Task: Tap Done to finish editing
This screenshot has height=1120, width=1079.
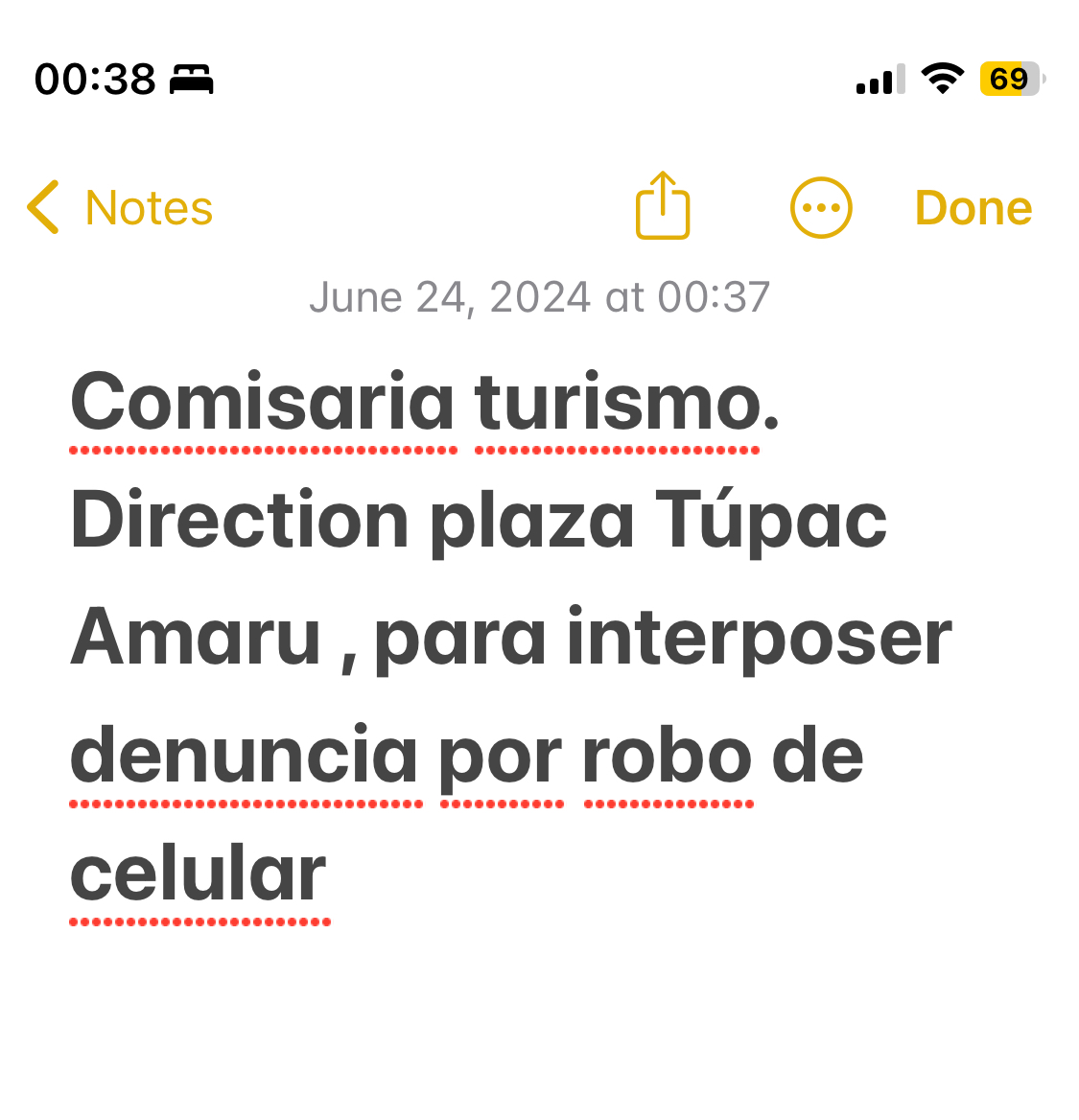Action: pyautogui.click(x=973, y=208)
